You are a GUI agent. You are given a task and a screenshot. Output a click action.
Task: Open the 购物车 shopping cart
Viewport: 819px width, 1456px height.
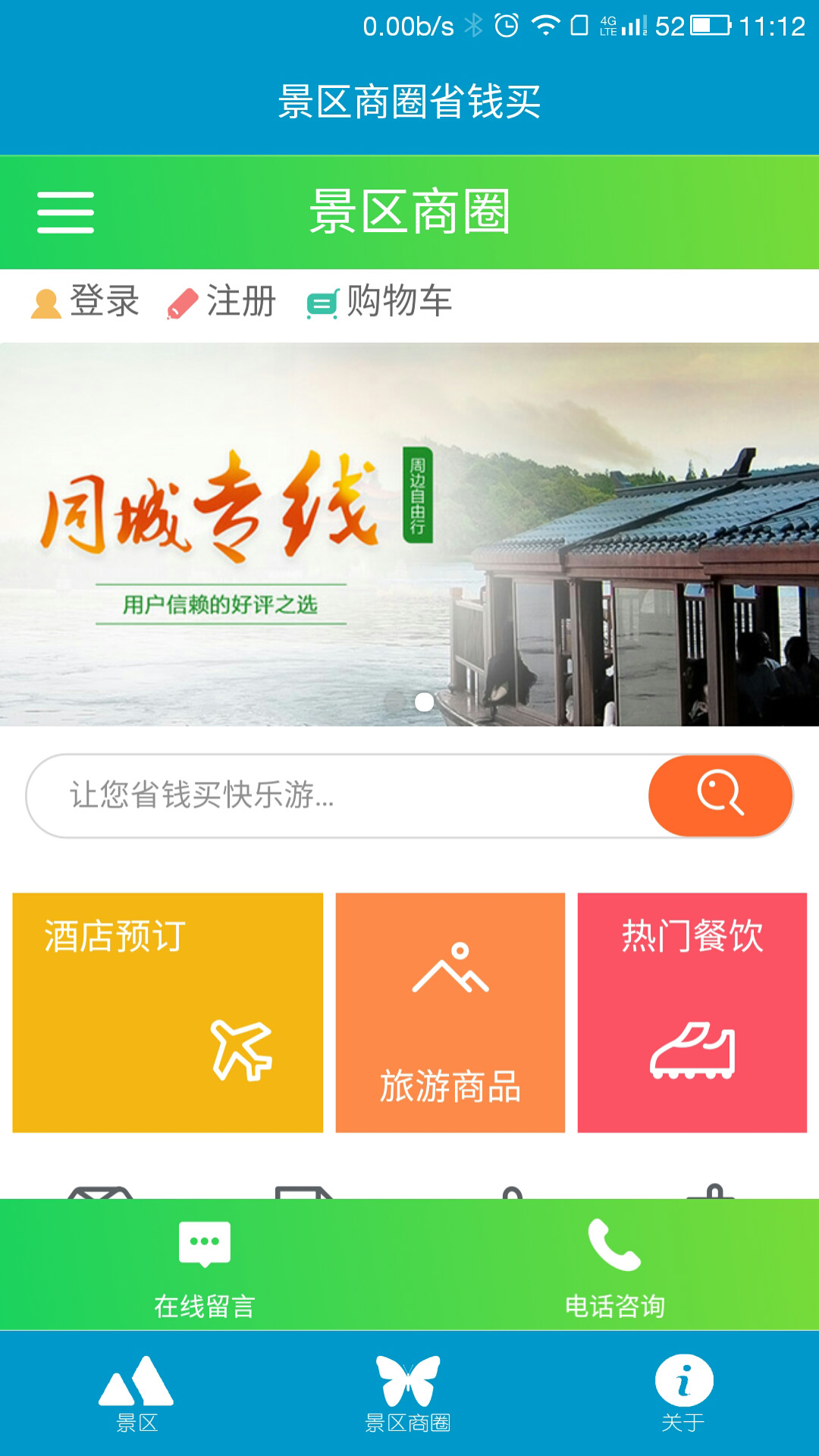click(379, 302)
